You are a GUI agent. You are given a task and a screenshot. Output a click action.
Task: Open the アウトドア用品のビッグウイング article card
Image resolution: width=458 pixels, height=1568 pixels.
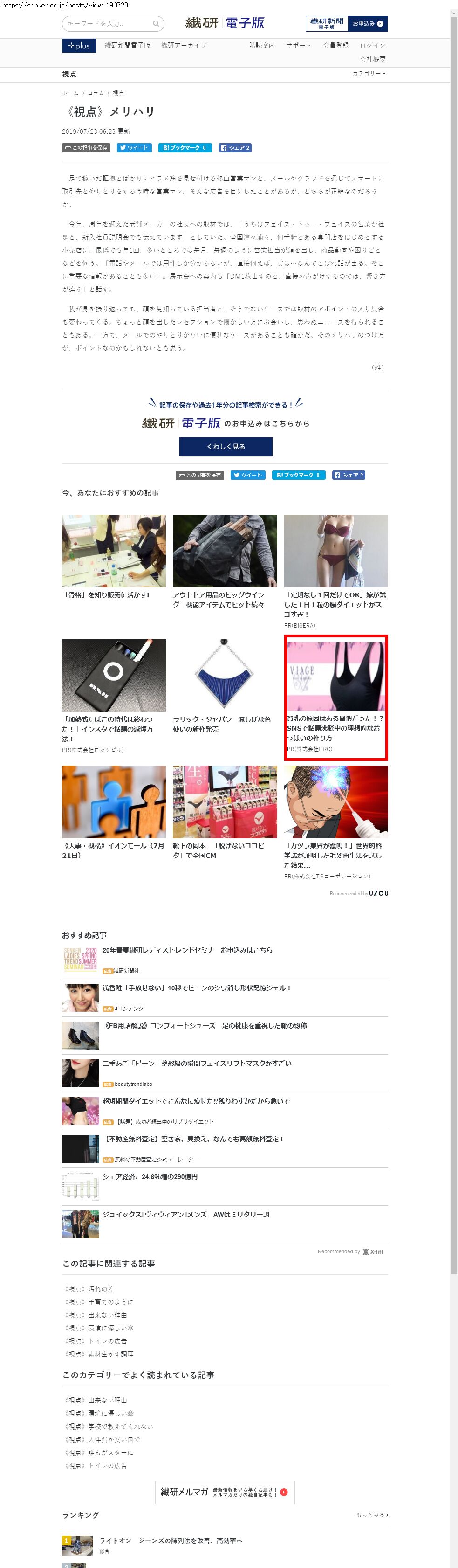pyautogui.click(x=225, y=560)
